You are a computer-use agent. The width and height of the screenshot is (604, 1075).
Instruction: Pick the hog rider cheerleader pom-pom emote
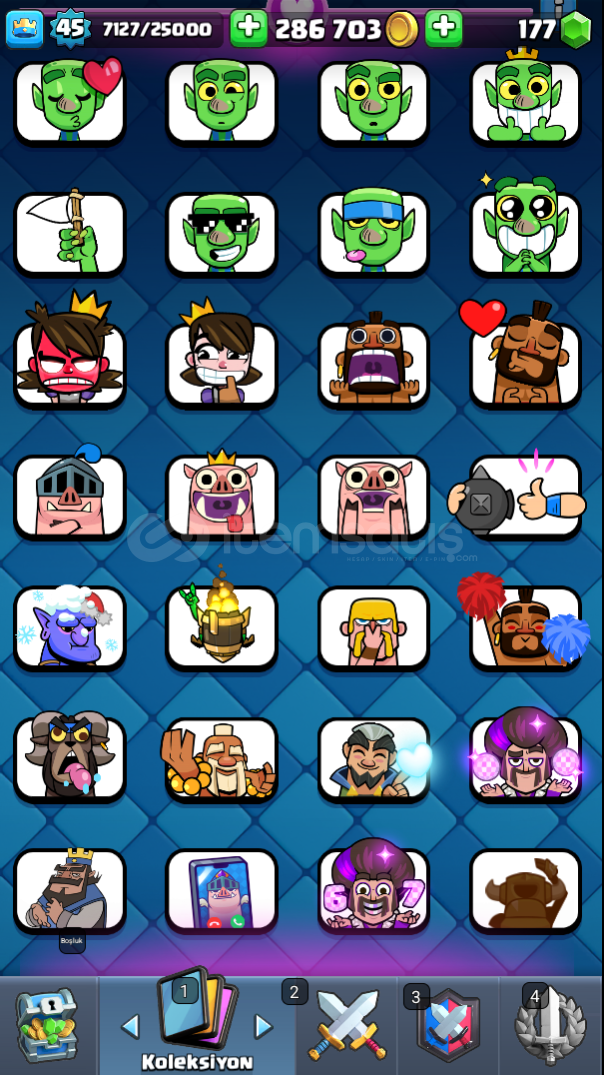click(x=525, y=627)
